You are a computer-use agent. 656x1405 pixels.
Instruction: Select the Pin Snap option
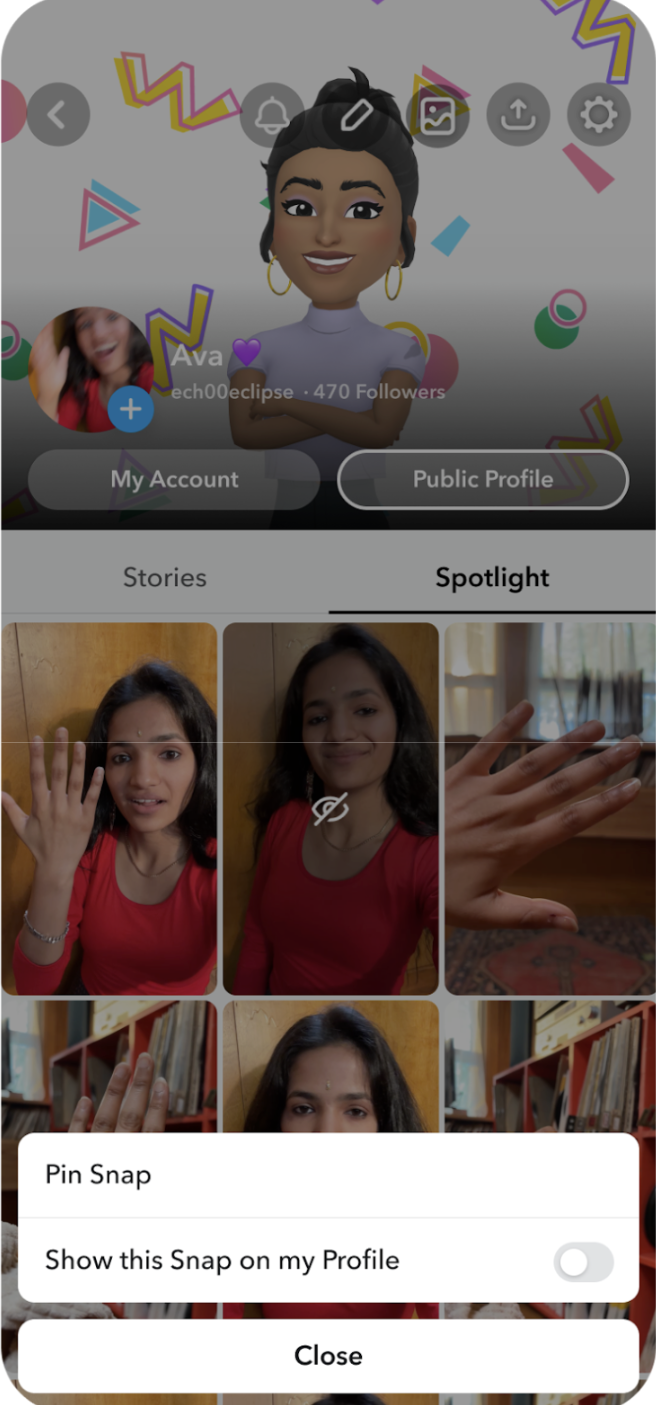point(98,1174)
